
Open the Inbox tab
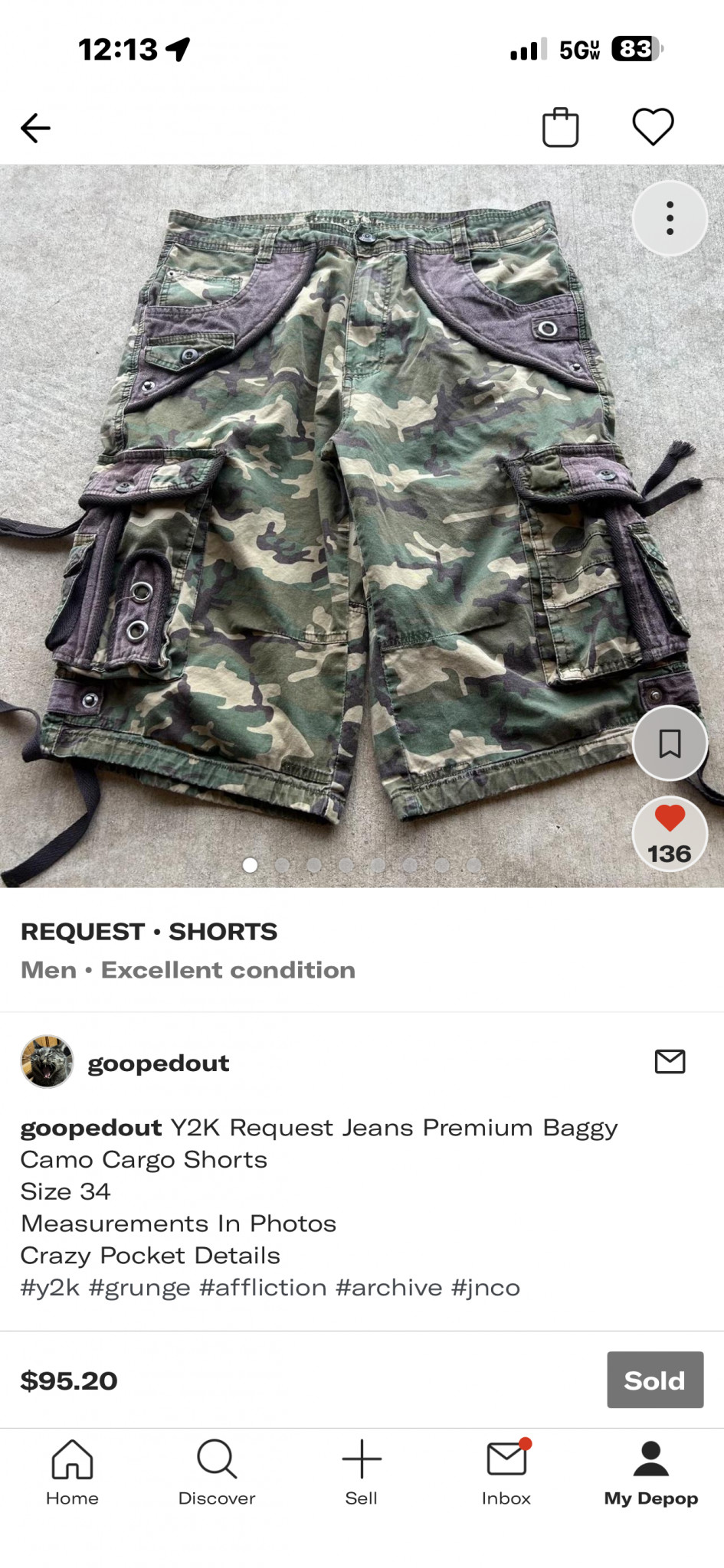coord(506,1472)
